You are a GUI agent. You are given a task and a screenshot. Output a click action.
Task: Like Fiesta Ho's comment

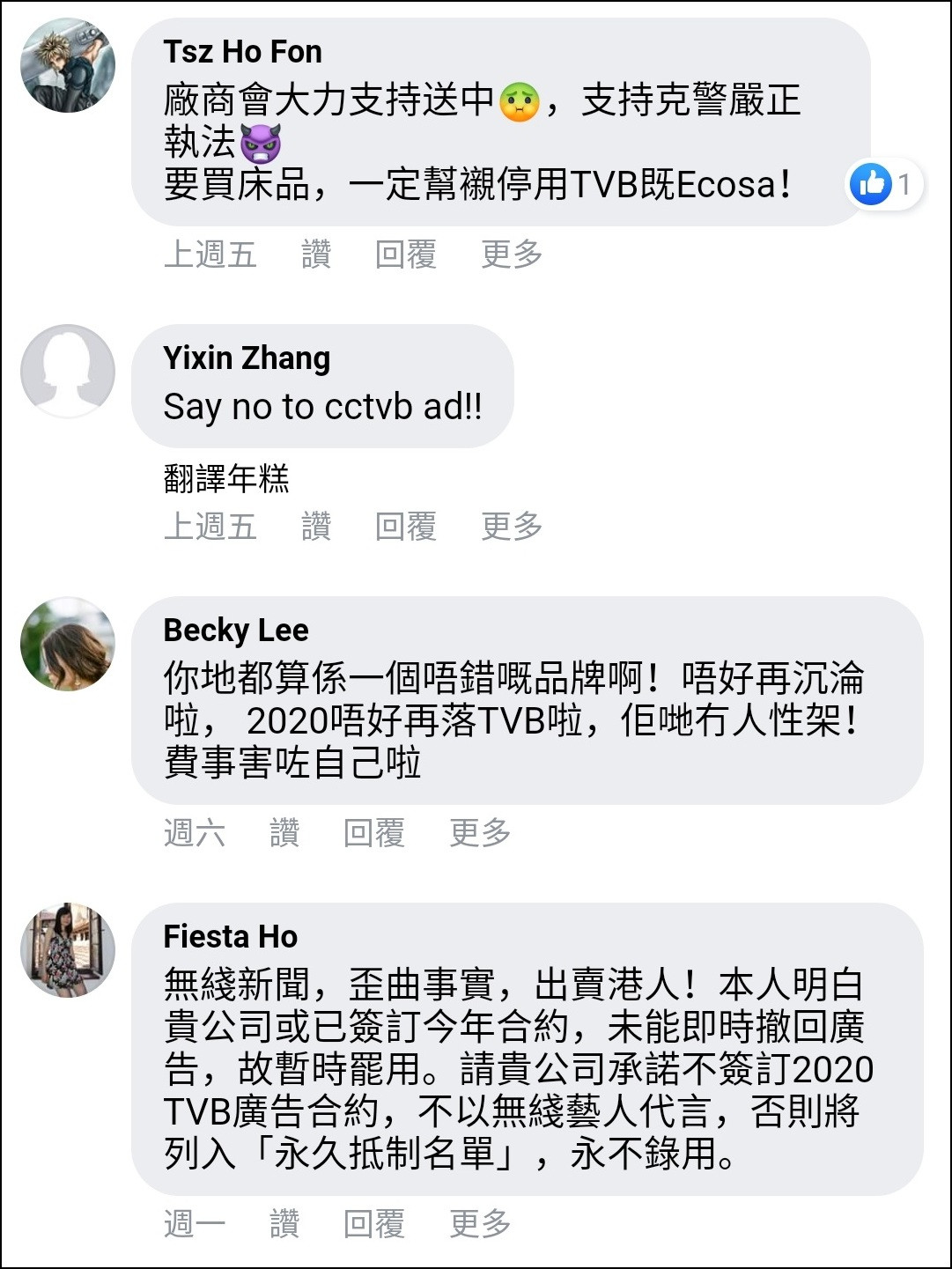tap(284, 1223)
